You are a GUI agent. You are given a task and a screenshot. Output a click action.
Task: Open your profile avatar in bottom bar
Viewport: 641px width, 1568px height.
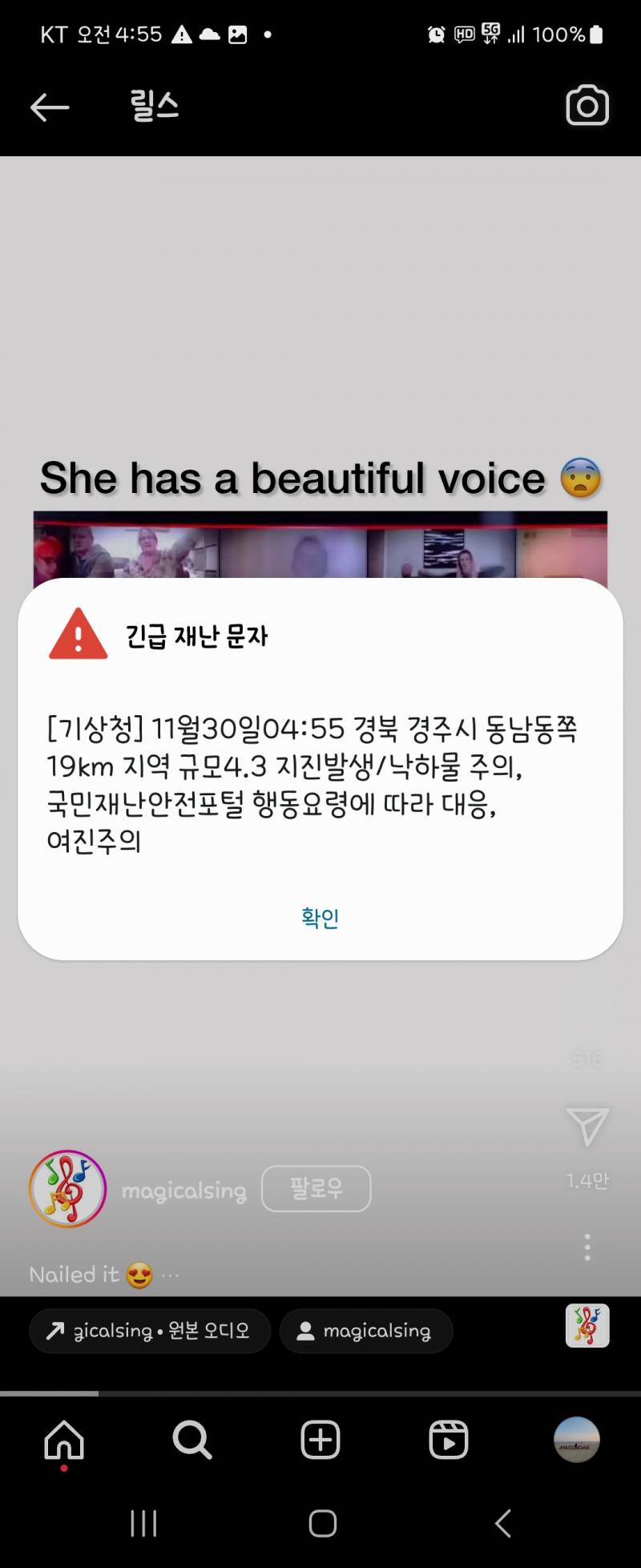pyautogui.click(x=576, y=1439)
